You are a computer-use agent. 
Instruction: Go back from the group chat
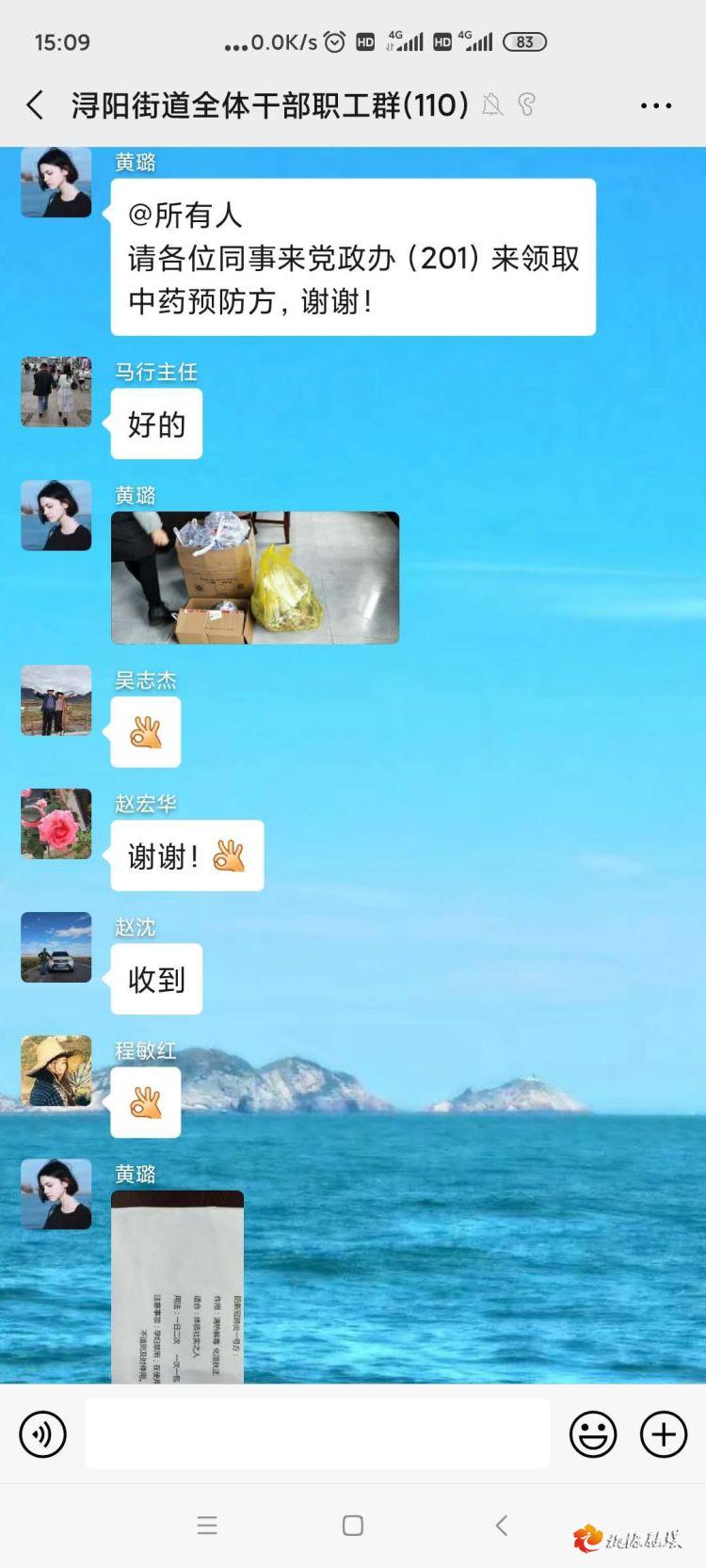point(36,105)
